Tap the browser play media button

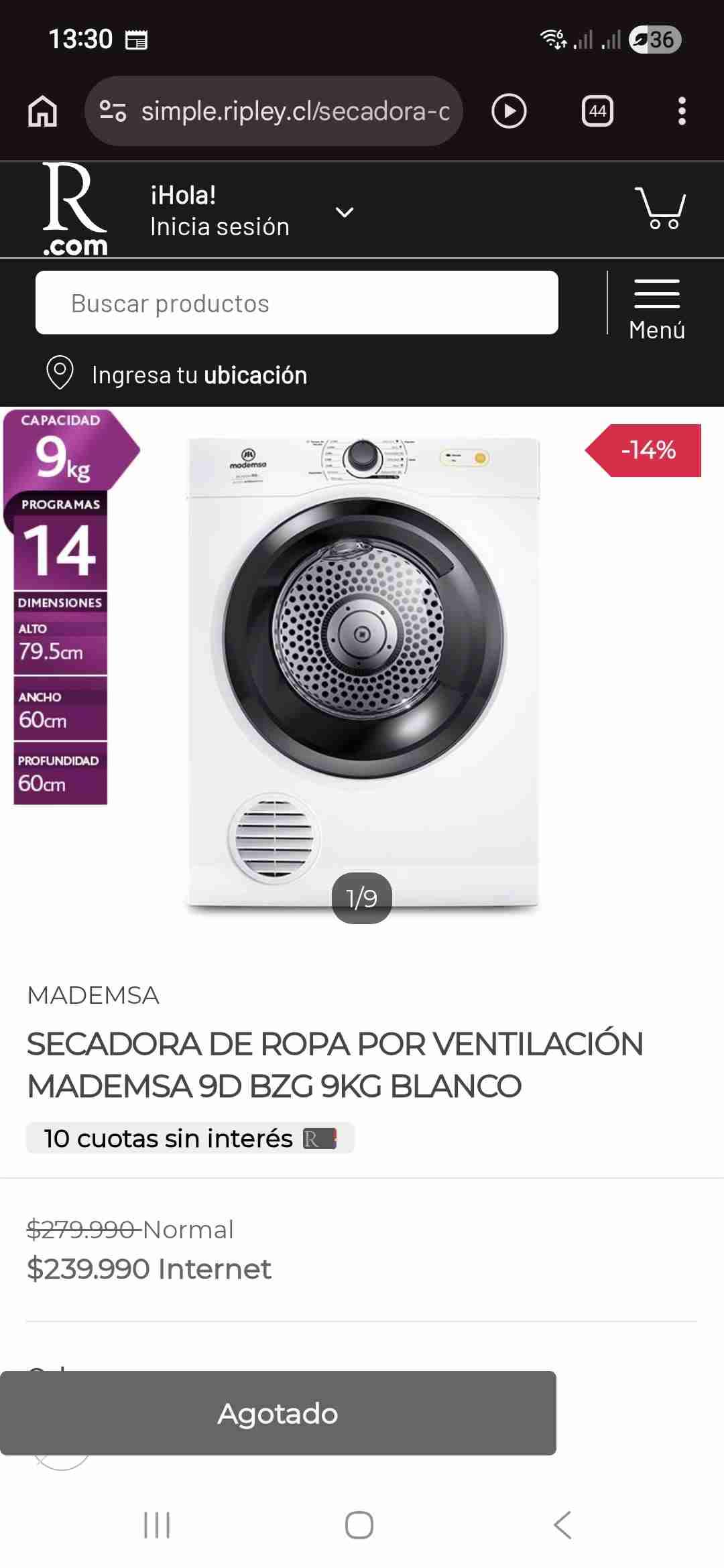509,111
